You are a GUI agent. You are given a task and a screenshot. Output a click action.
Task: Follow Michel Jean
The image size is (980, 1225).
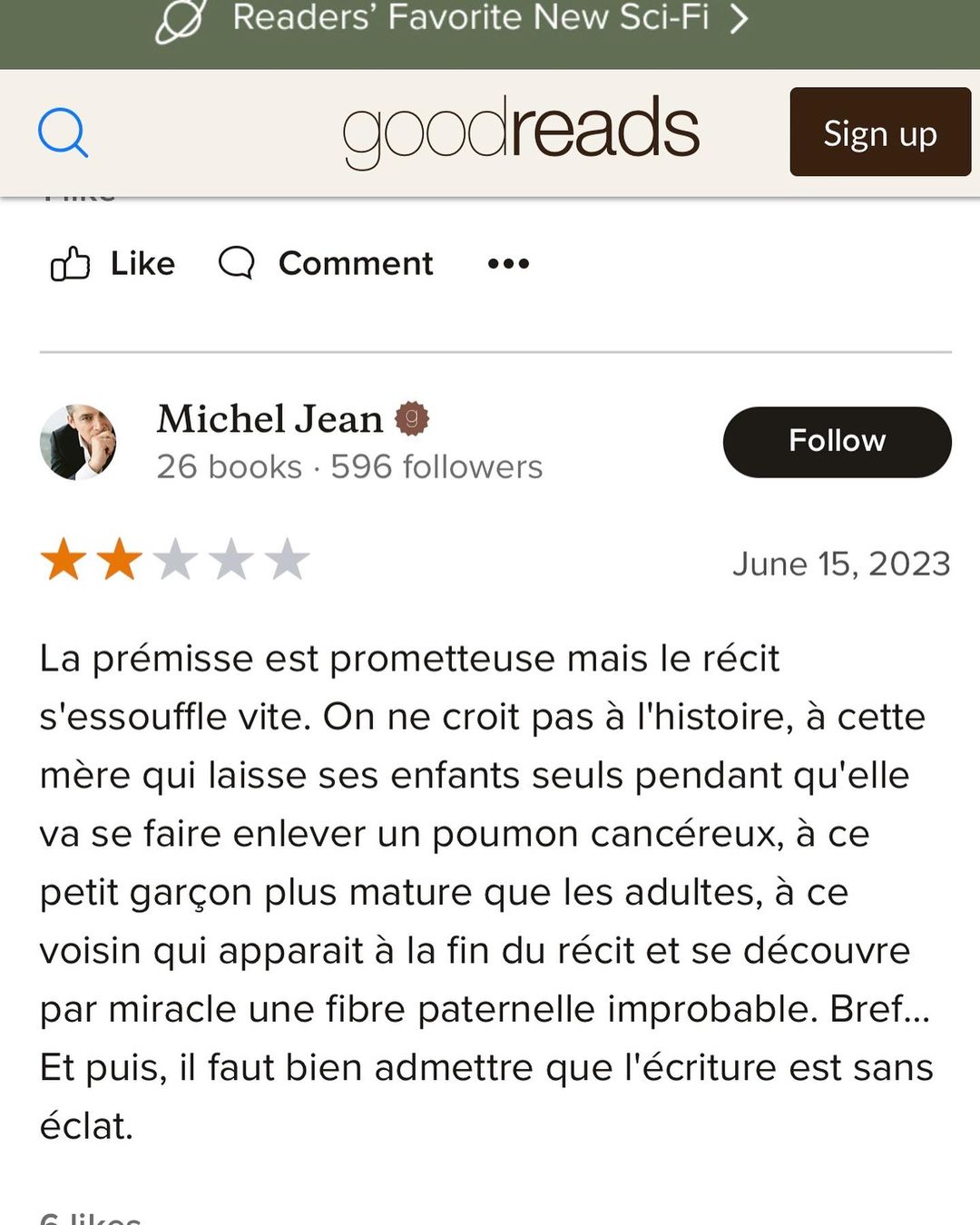click(x=836, y=441)
